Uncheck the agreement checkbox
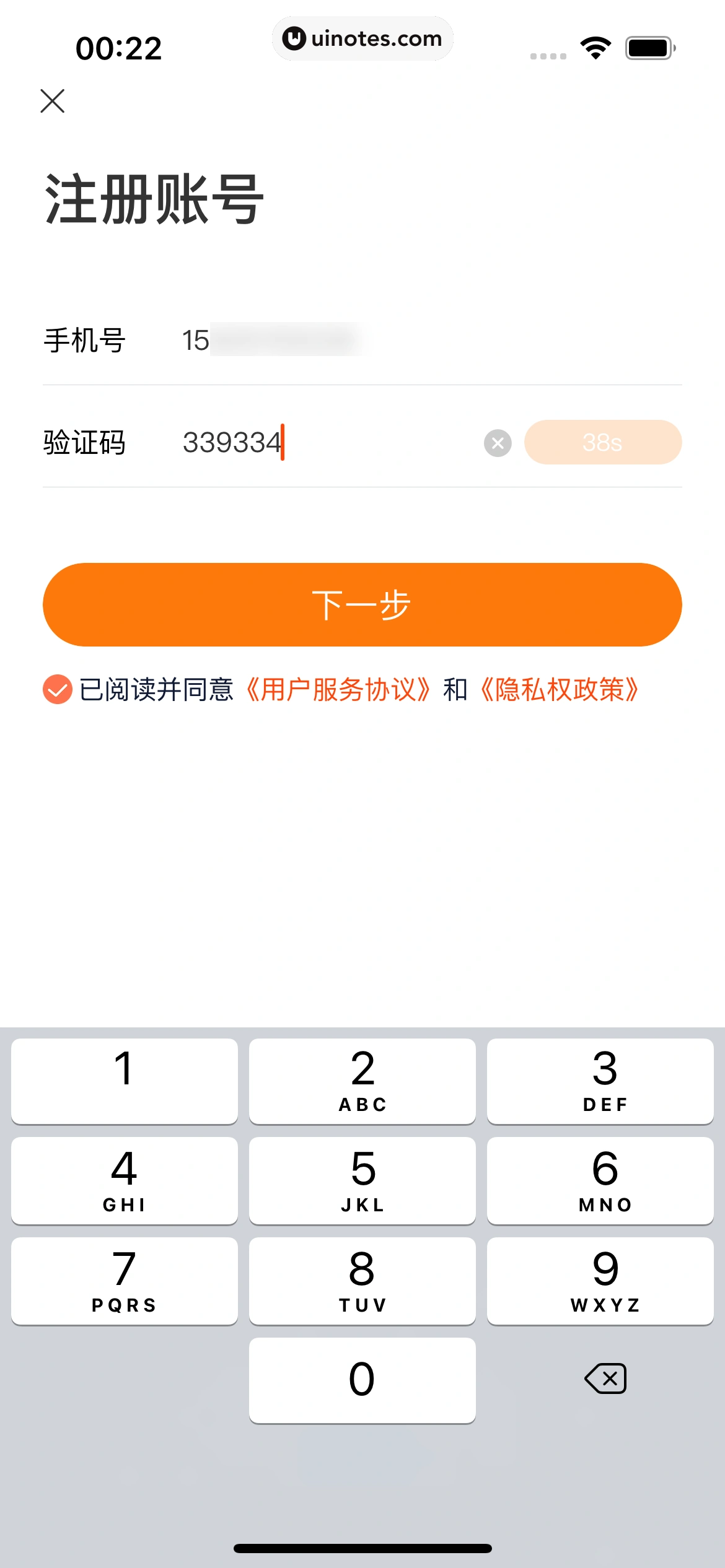This screenshot has width=725, height=1568. [x=58, y=689]
